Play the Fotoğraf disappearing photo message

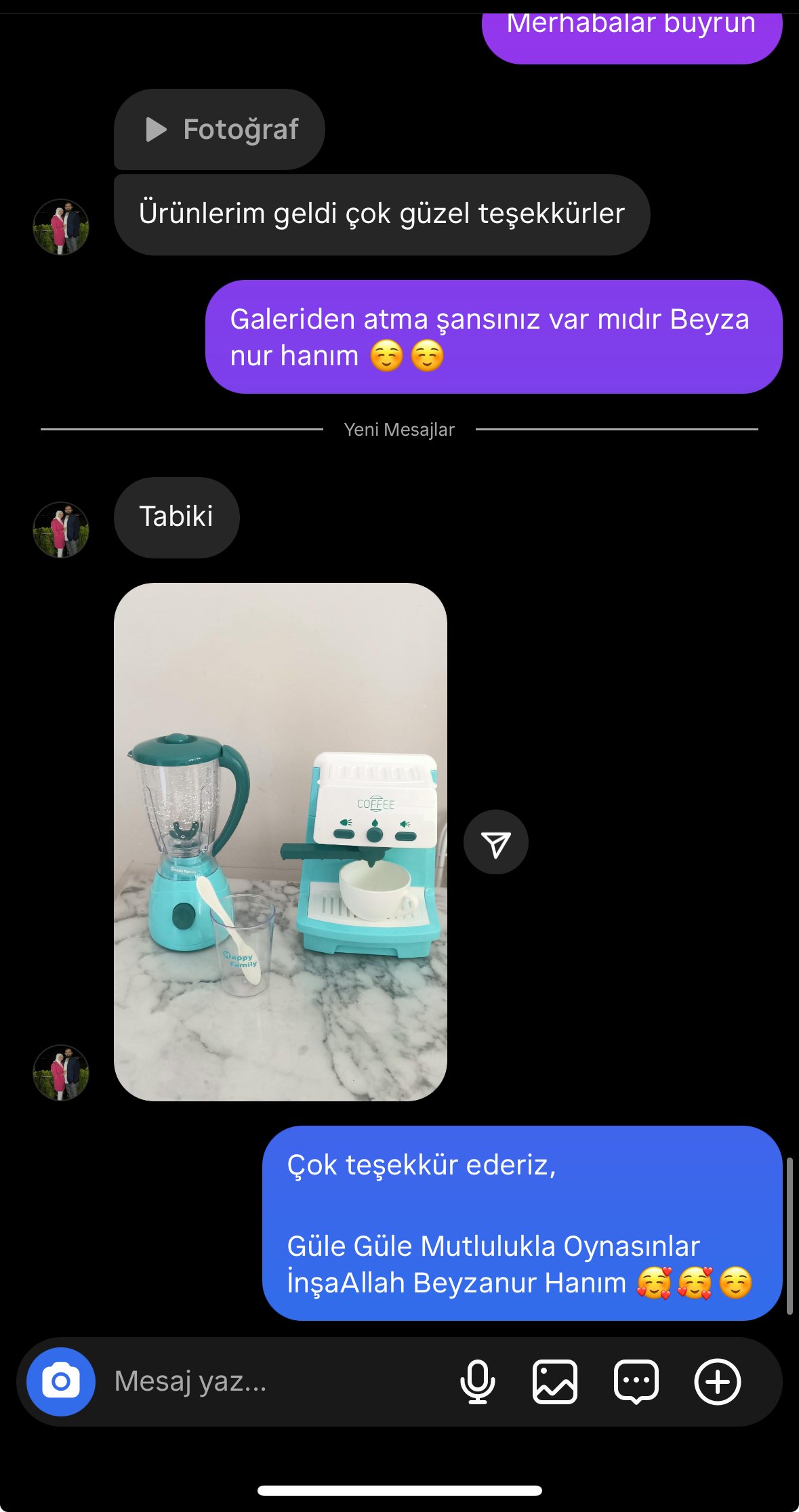(220, 129)
